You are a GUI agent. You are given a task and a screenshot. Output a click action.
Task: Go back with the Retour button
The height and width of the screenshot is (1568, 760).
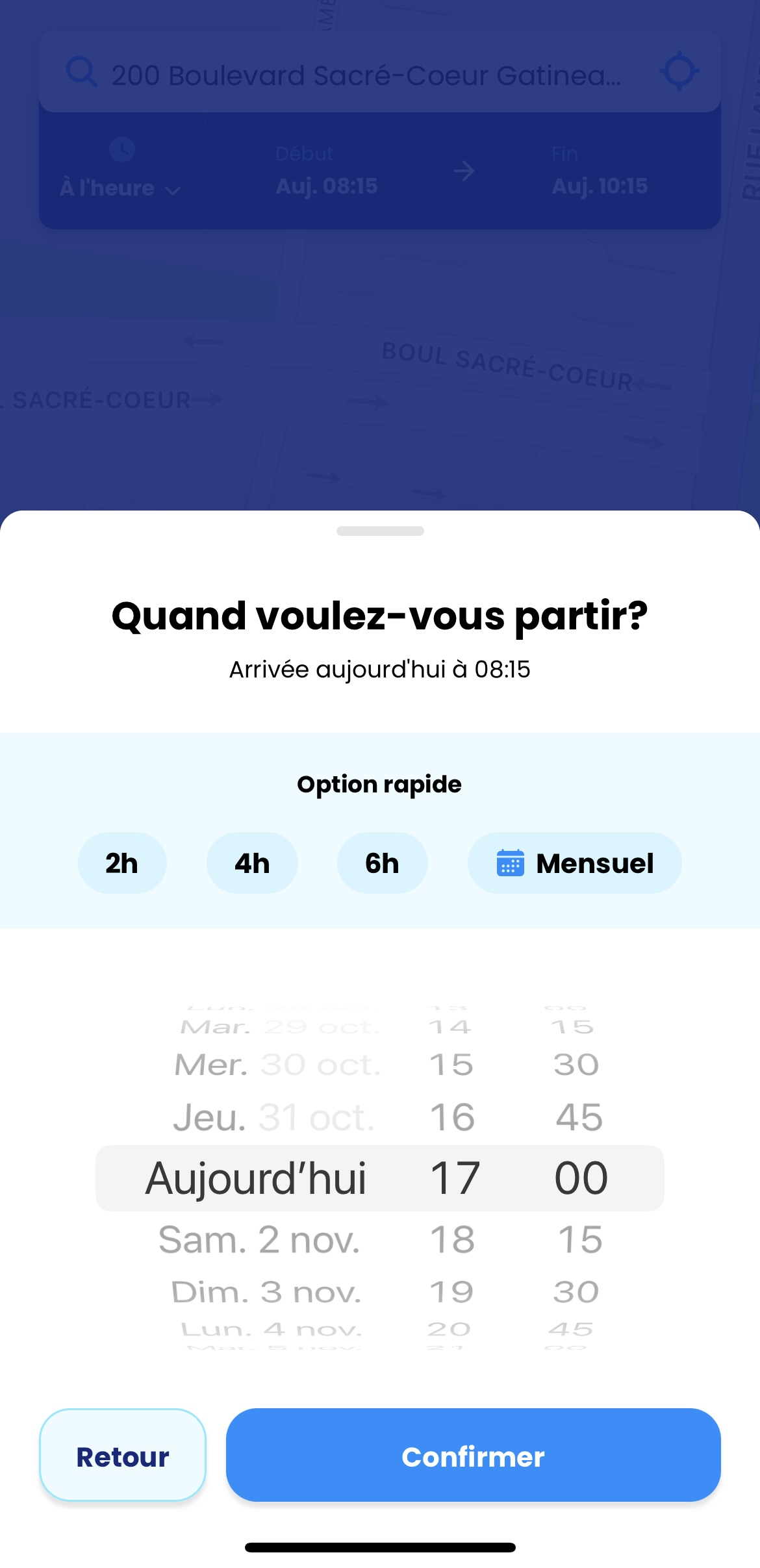click(x=123, y=1456)
